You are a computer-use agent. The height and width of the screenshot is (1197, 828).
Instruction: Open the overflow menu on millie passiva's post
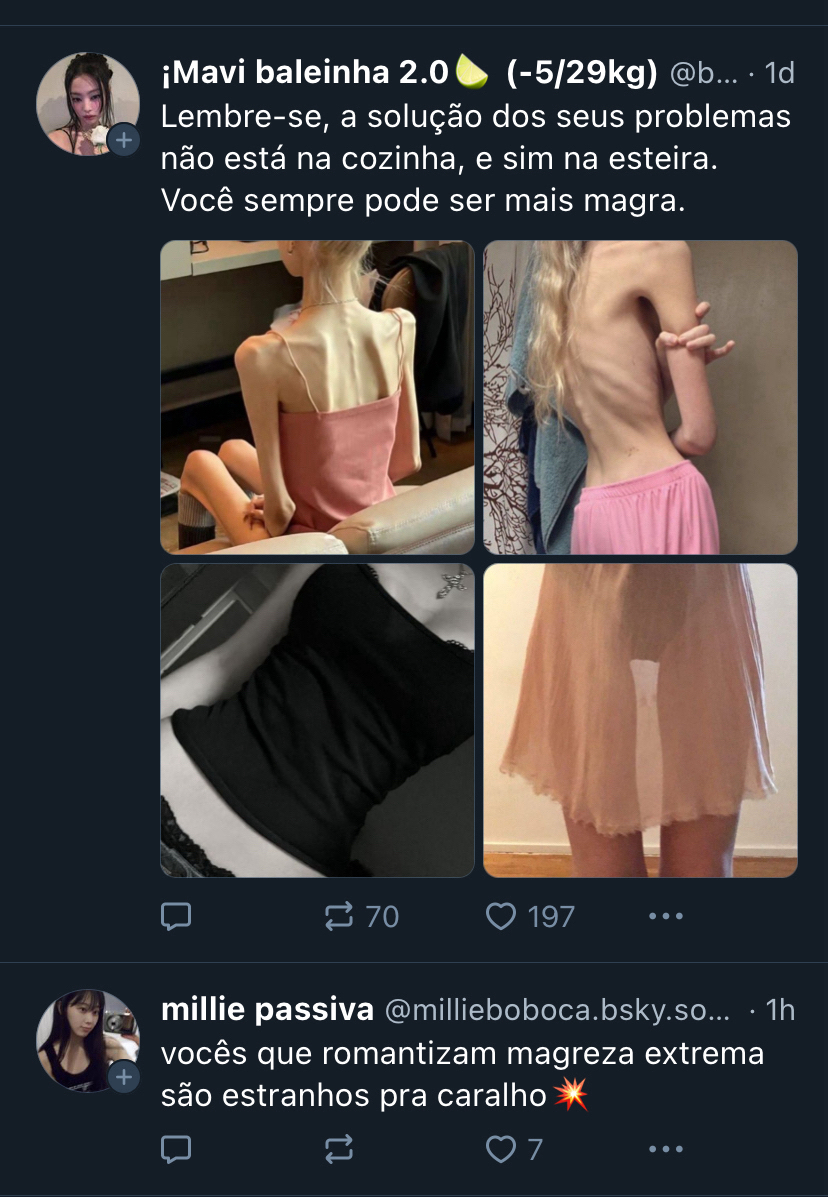click(665, 1149)
